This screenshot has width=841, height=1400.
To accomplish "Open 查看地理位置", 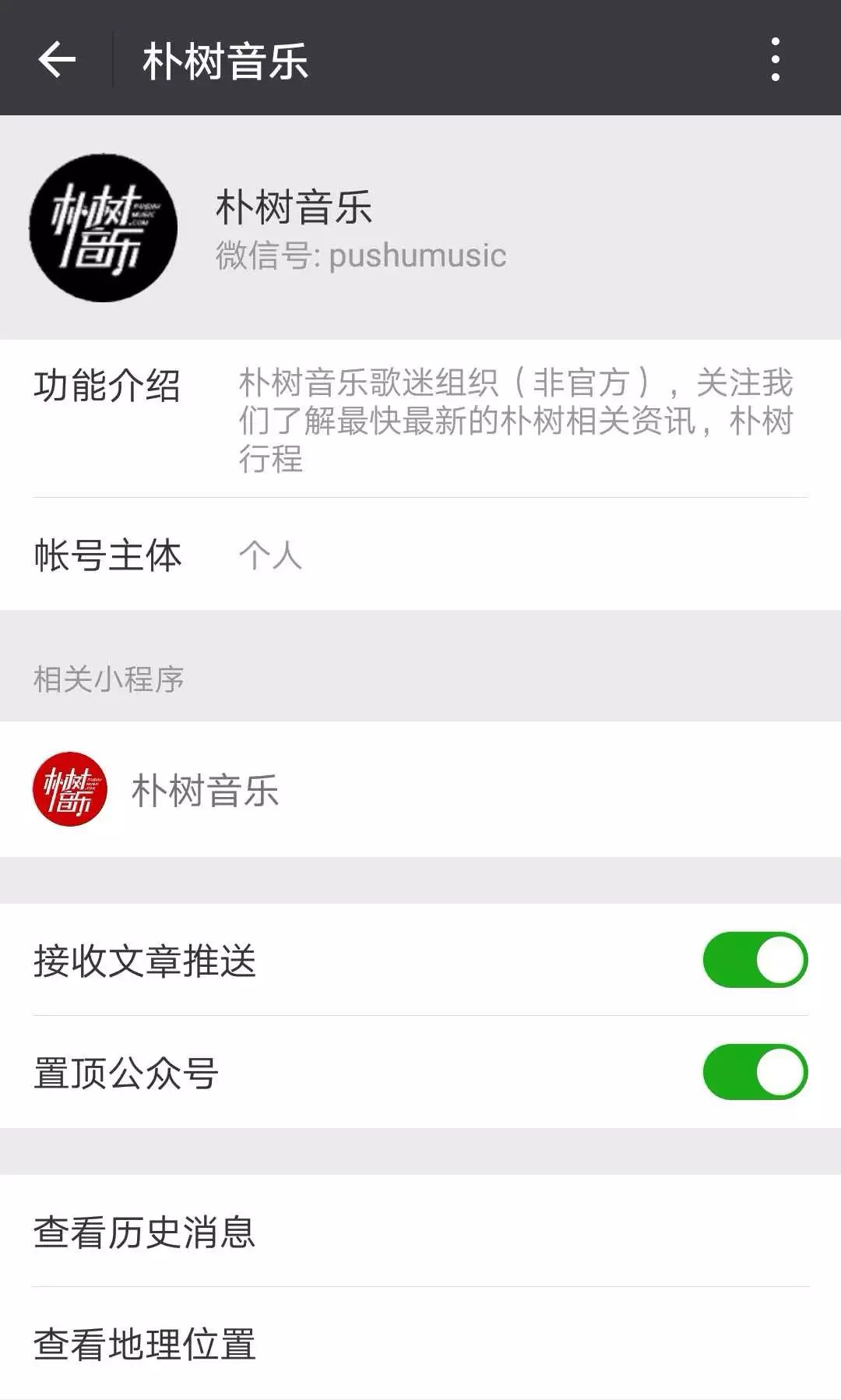I will 420,1343.
